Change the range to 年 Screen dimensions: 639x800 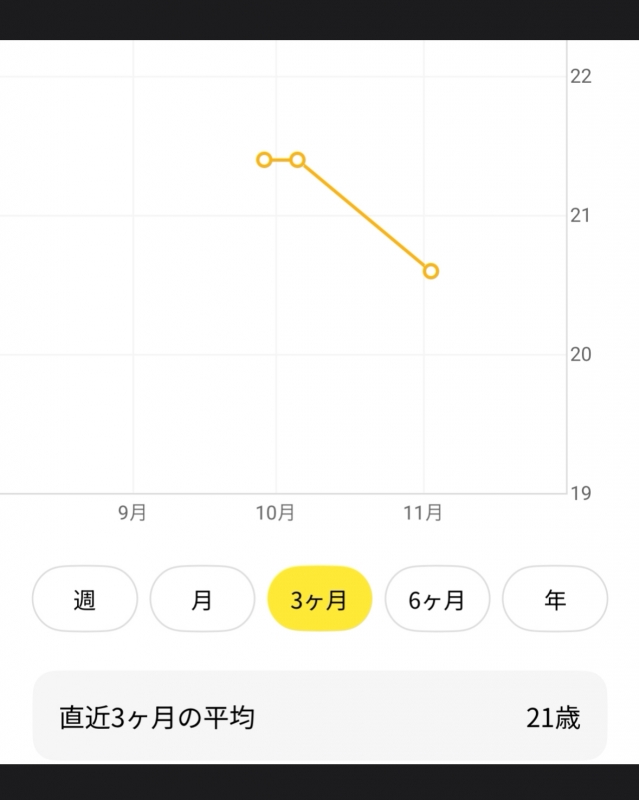[x=554, y=600]
